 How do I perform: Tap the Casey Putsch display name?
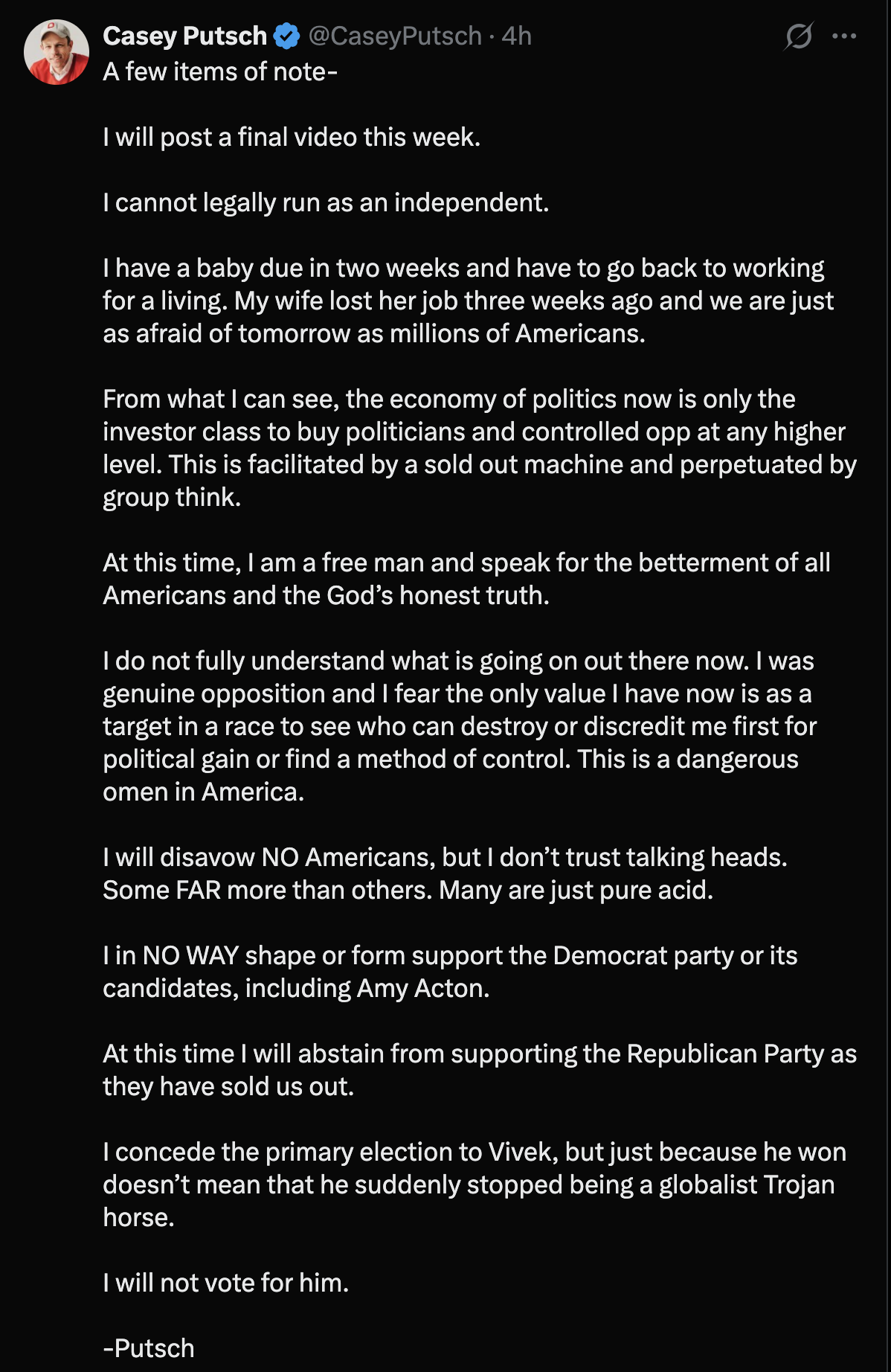[x=184, y=36]
